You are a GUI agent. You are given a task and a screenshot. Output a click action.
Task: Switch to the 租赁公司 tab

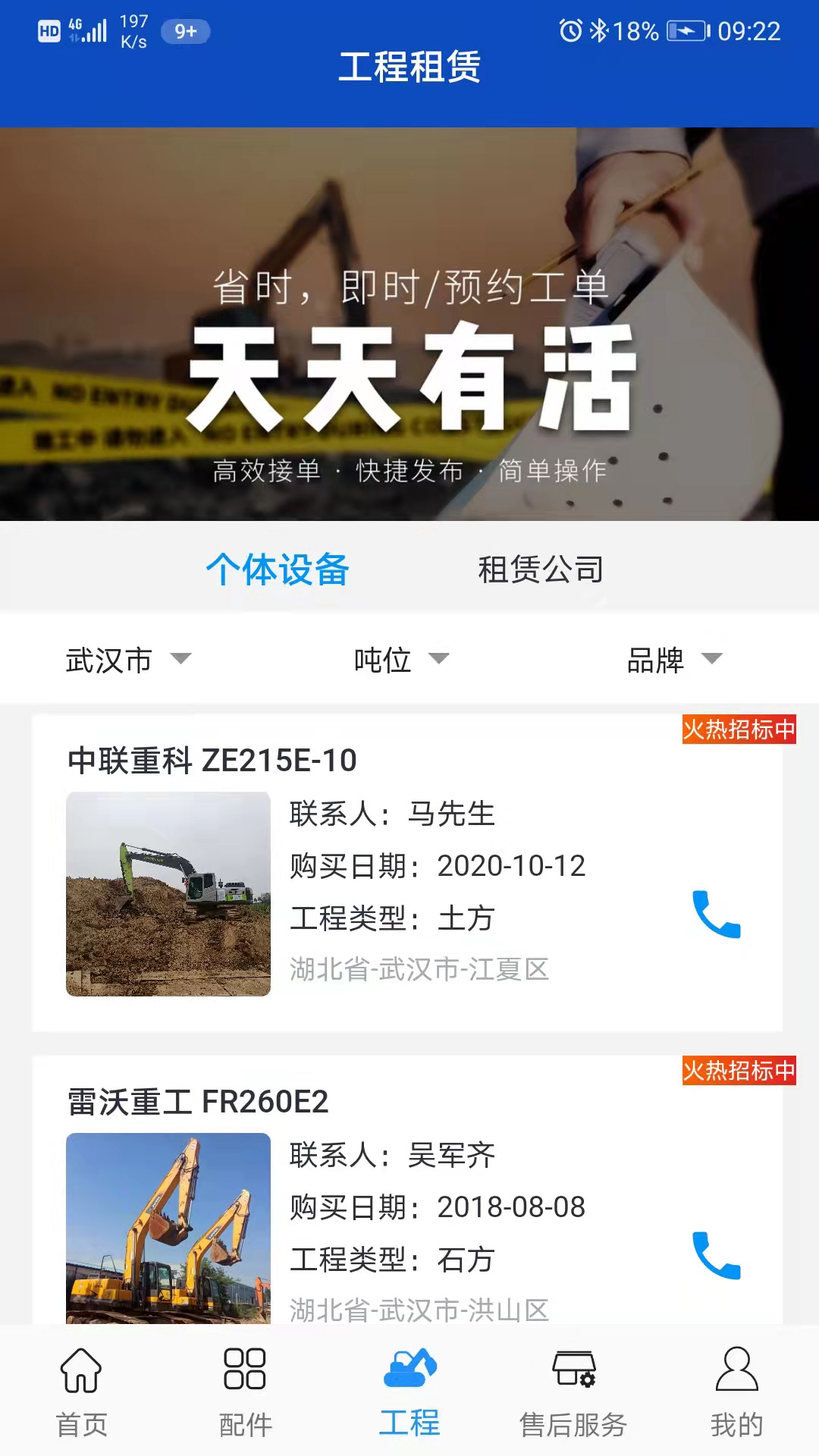540,570
